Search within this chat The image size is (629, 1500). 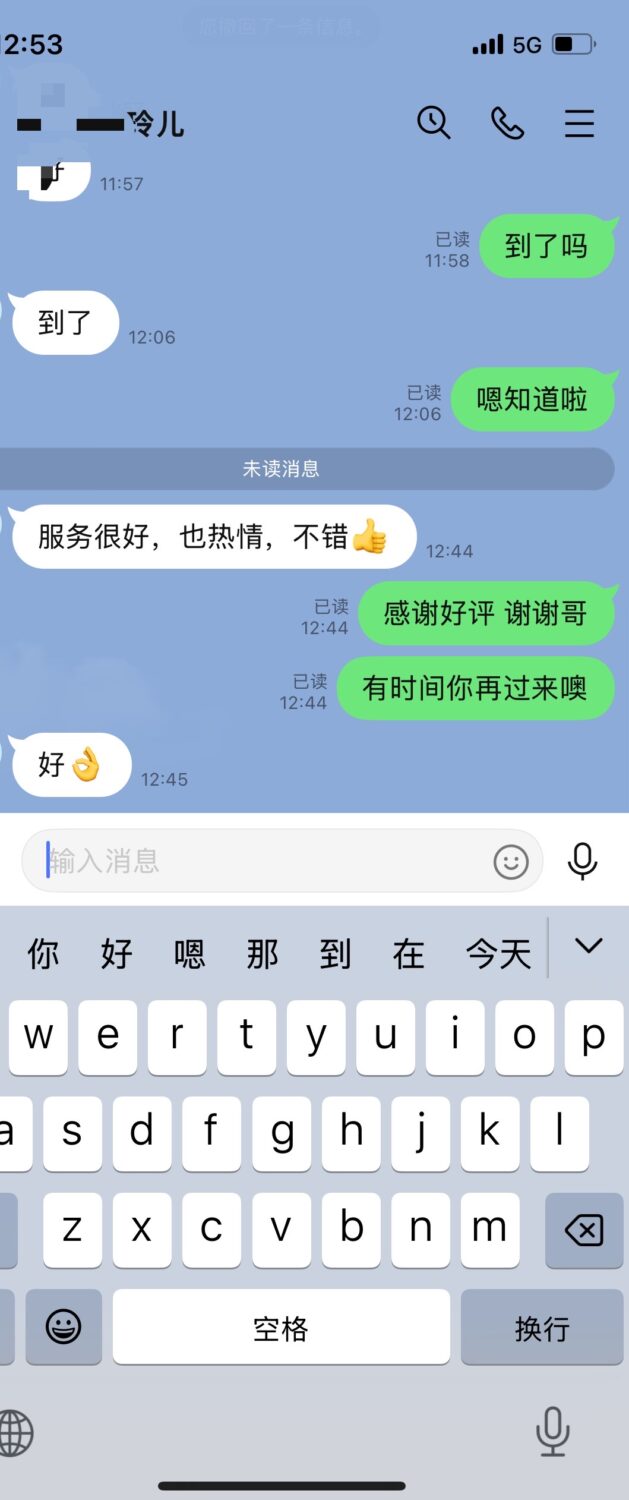tap(433, 123)
